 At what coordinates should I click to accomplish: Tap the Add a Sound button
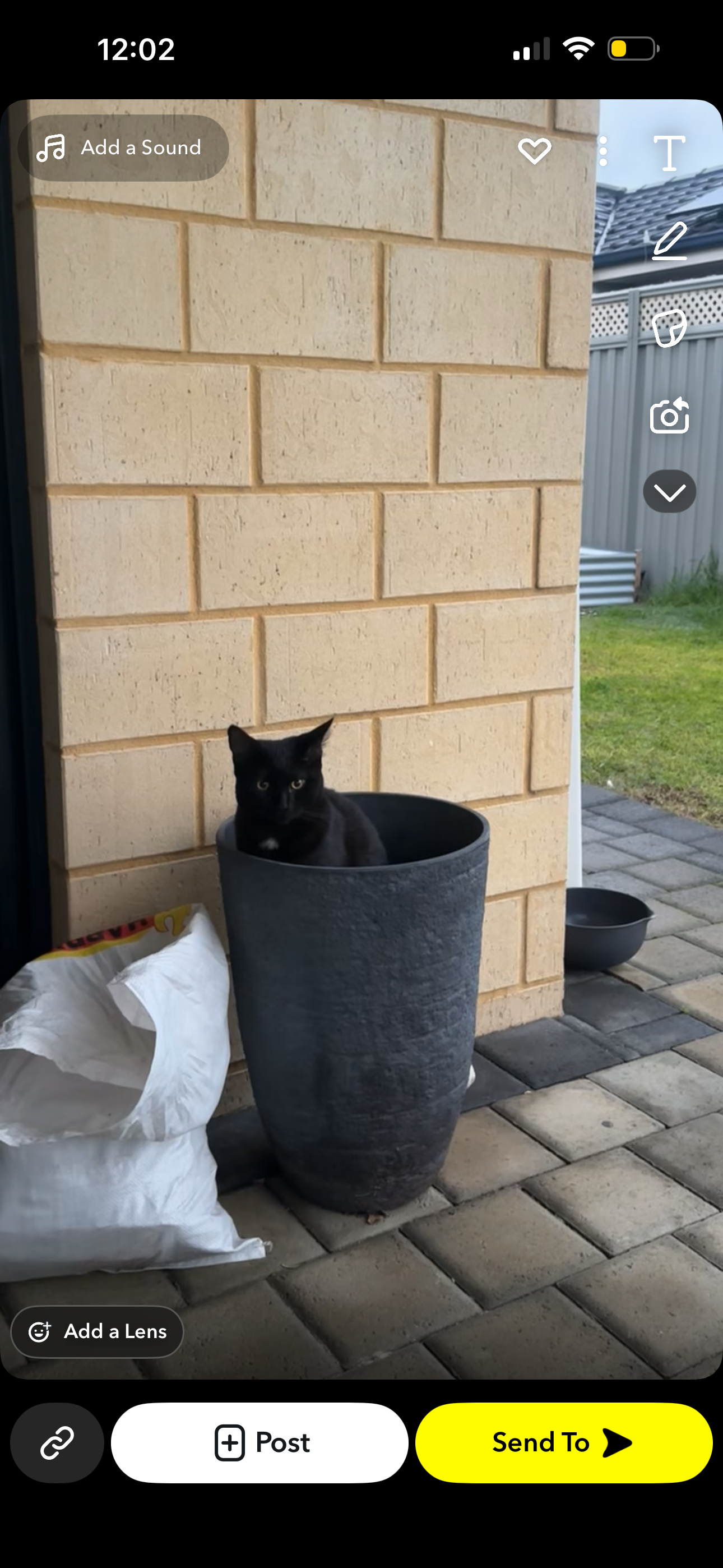pyautogui.click(x=123, y=148)
